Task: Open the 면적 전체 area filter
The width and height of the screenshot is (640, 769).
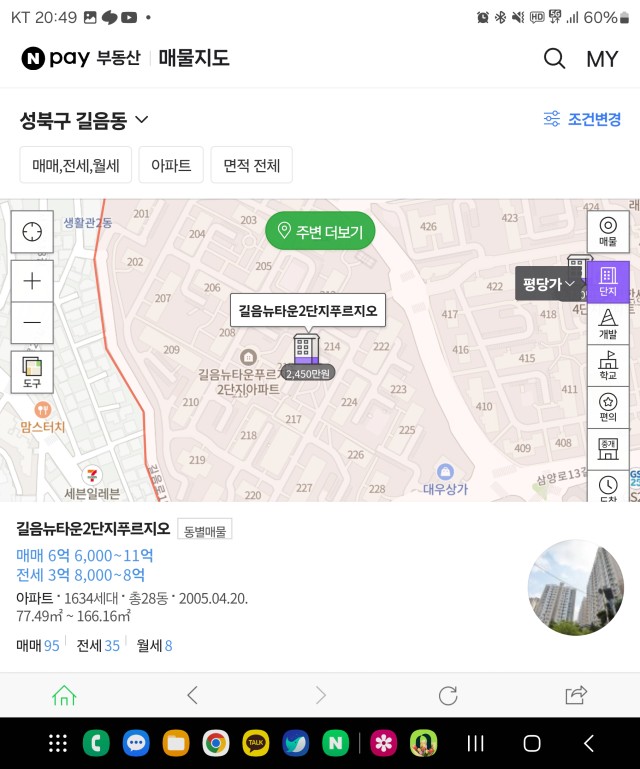Action: (251, 165)
